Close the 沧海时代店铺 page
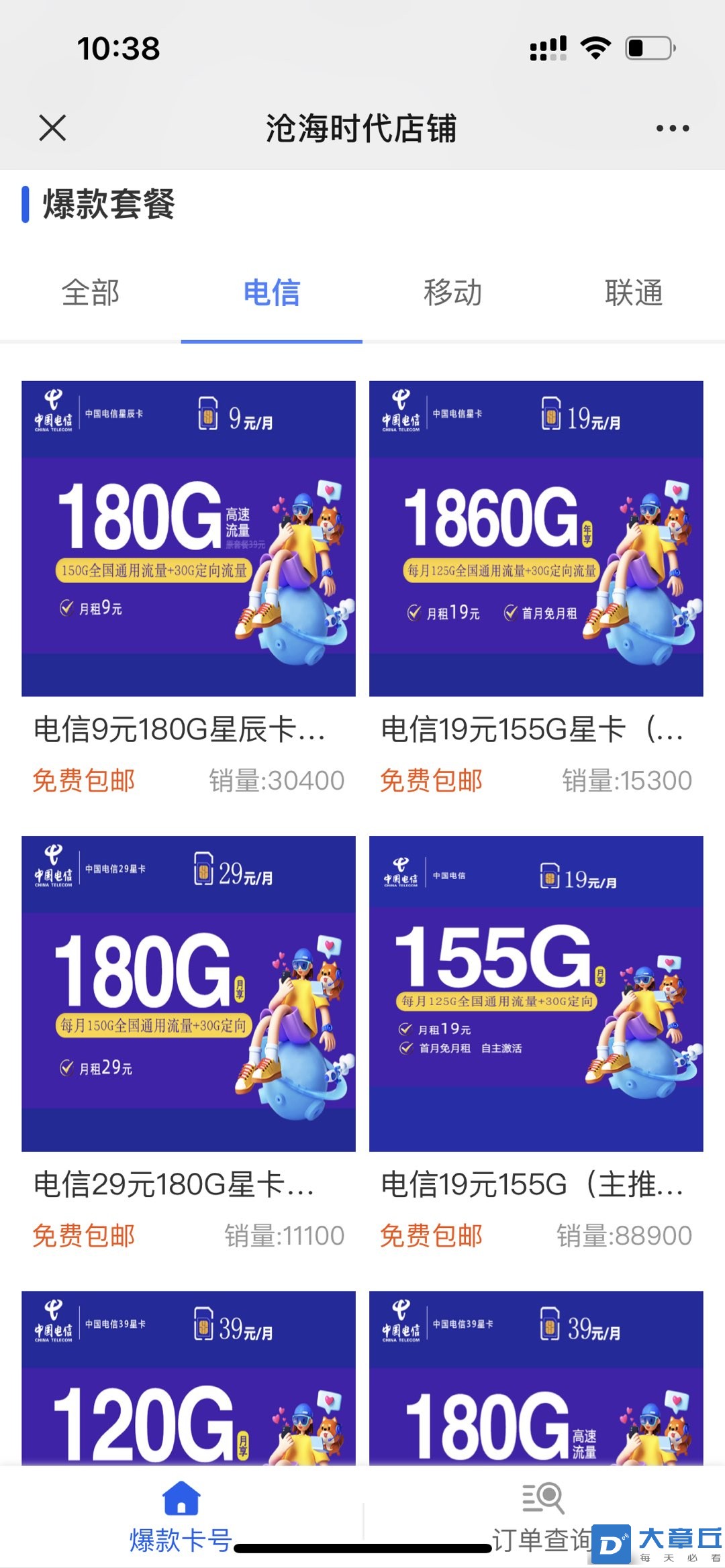Image resolution: width=725 pixels, height=1568 pixels. coord(52,127)
